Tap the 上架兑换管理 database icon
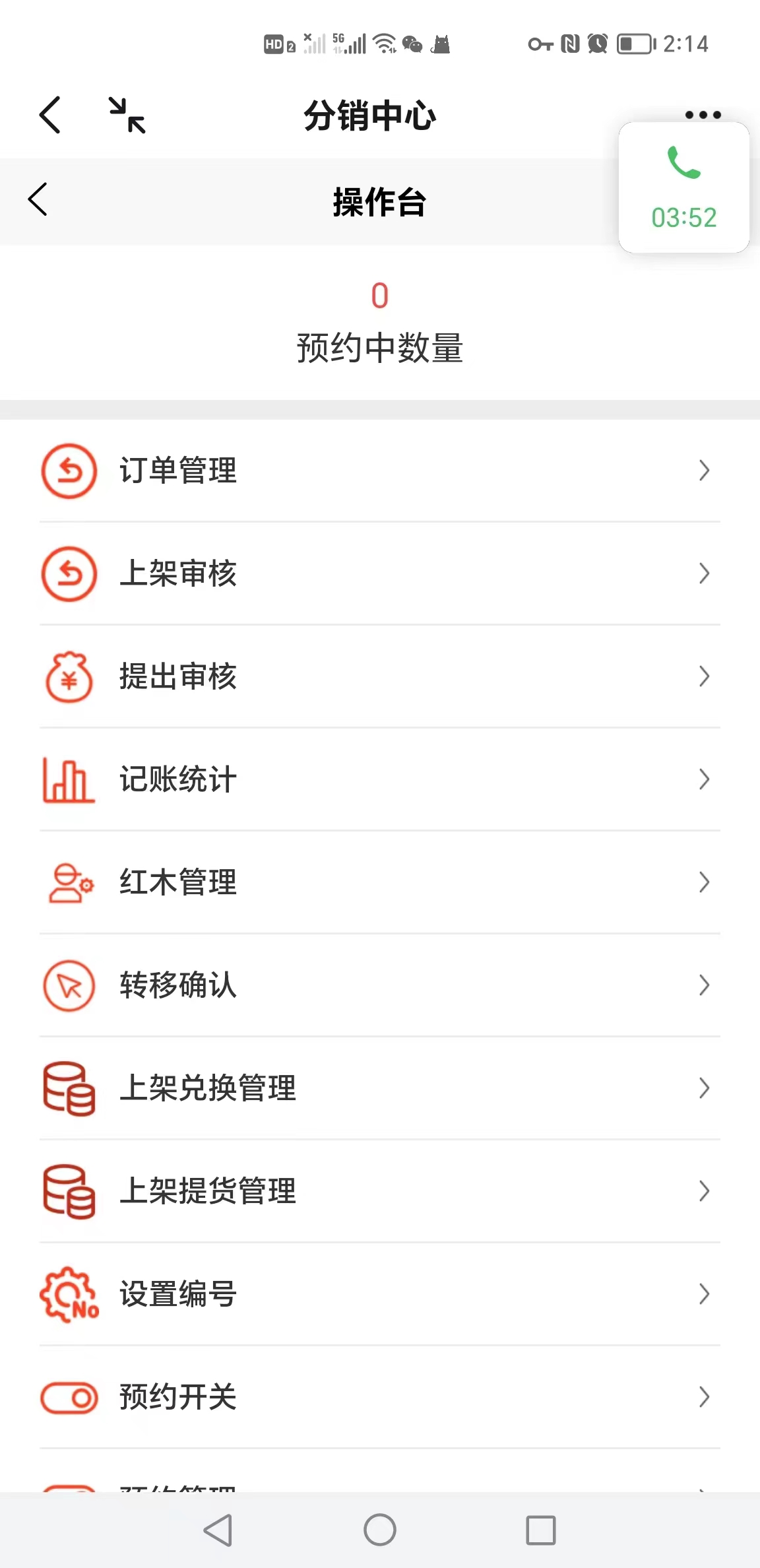 (x=69, y=1088)
